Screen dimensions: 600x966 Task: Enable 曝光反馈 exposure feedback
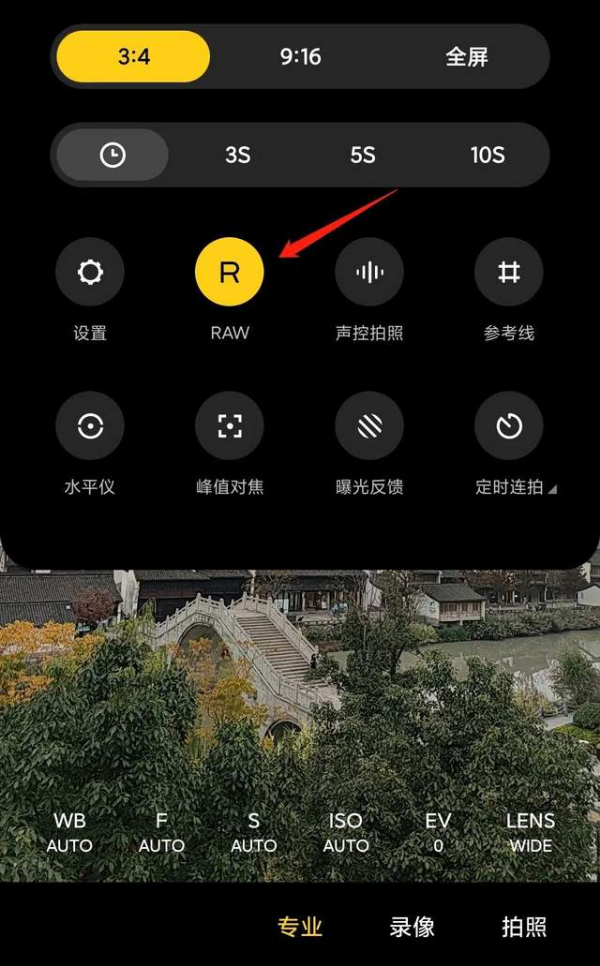click(x=369, y=426)
